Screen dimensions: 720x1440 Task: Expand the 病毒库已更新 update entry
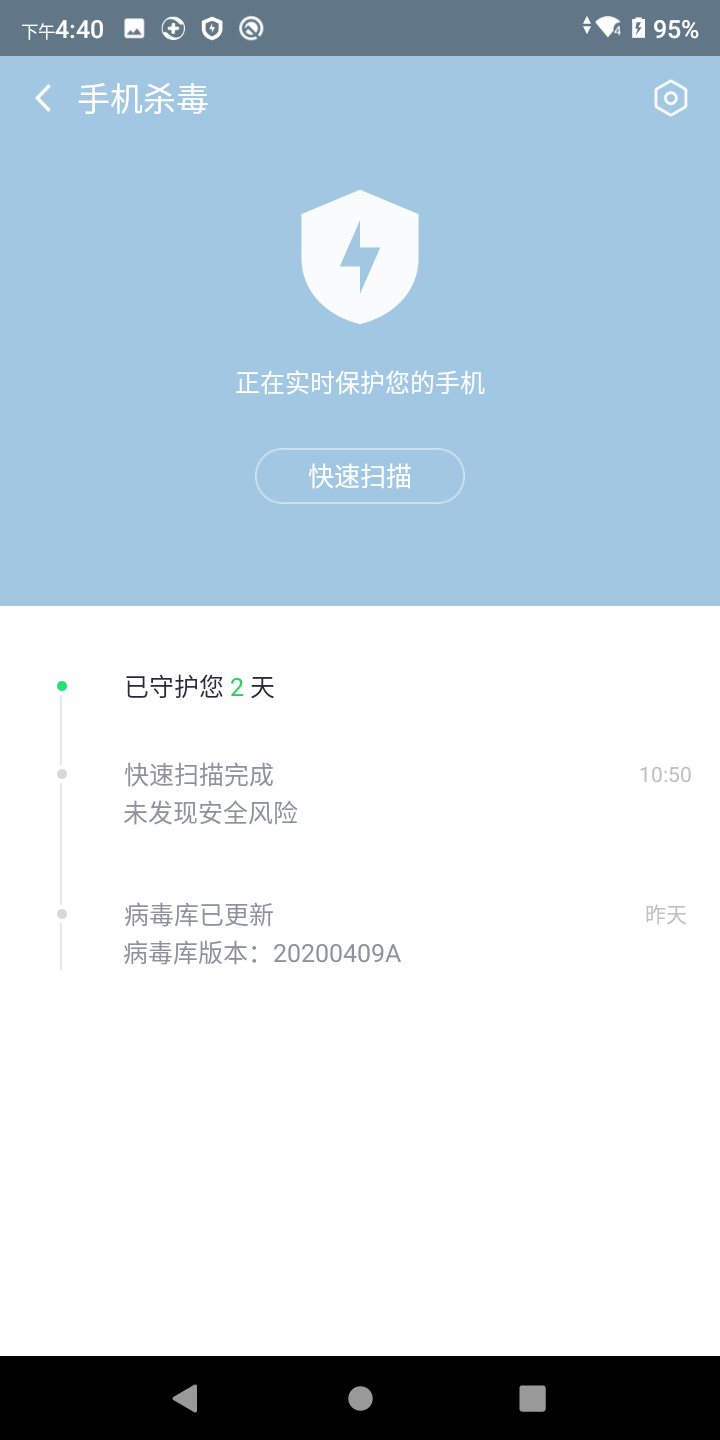(x=198, y=914)
